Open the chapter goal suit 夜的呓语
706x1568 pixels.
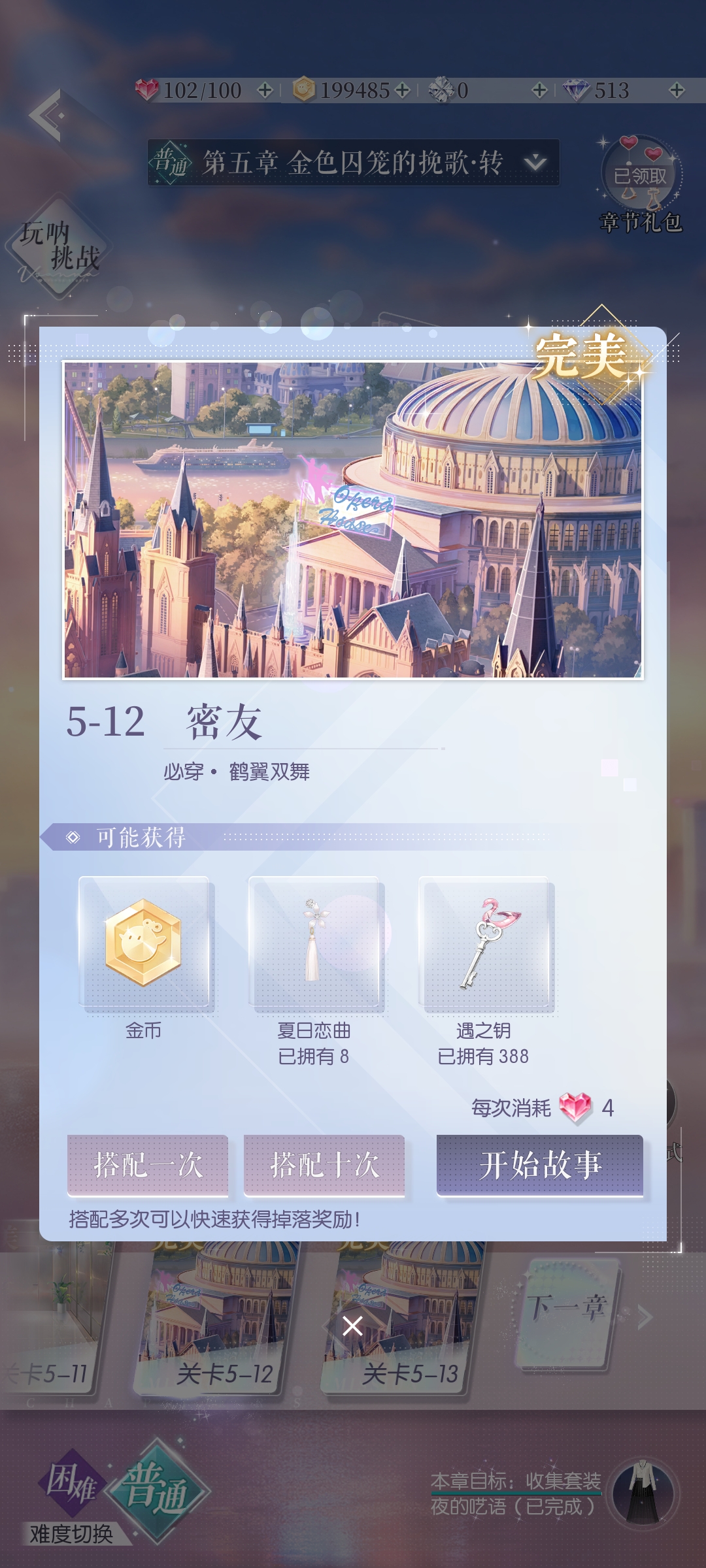coord(643,1493)
